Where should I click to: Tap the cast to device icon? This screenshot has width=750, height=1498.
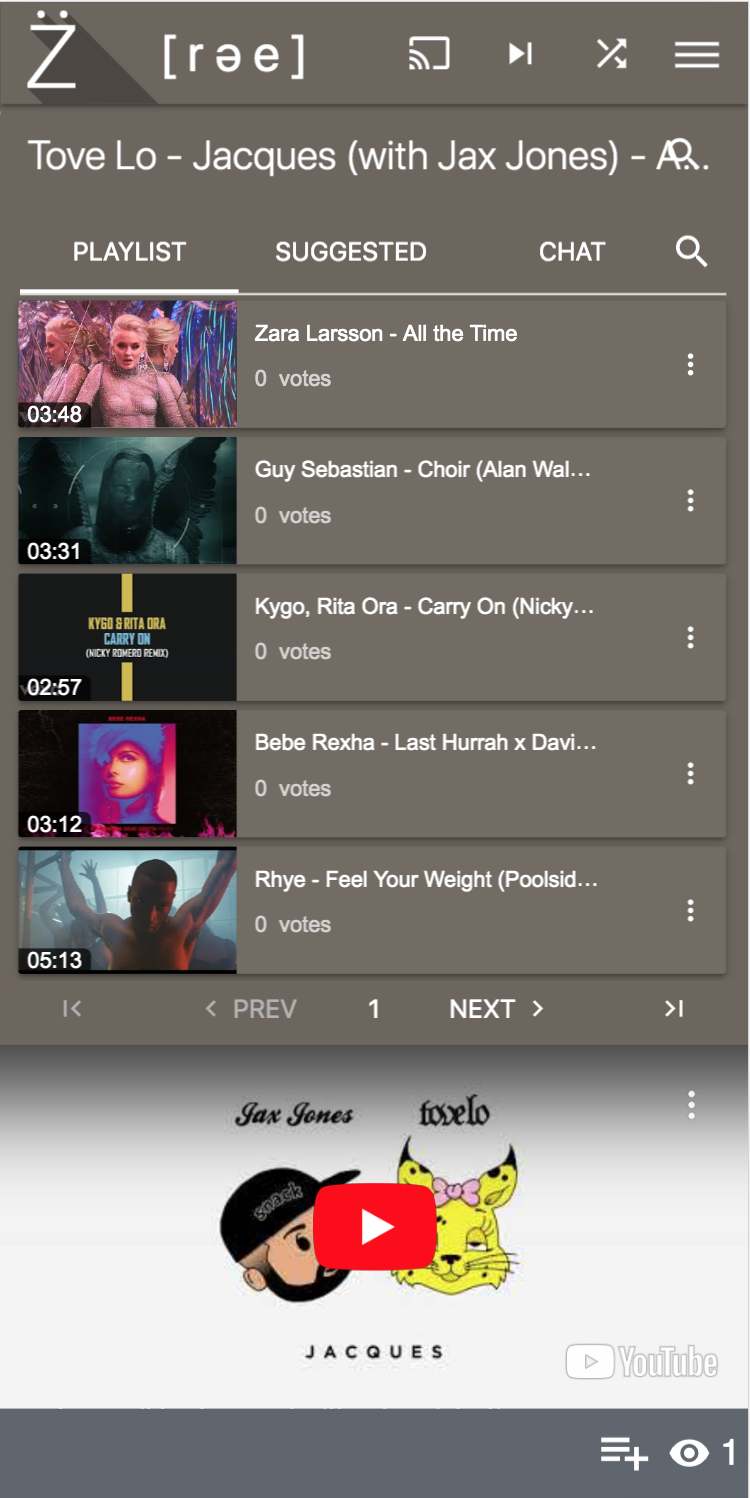(x=429, y=54)
